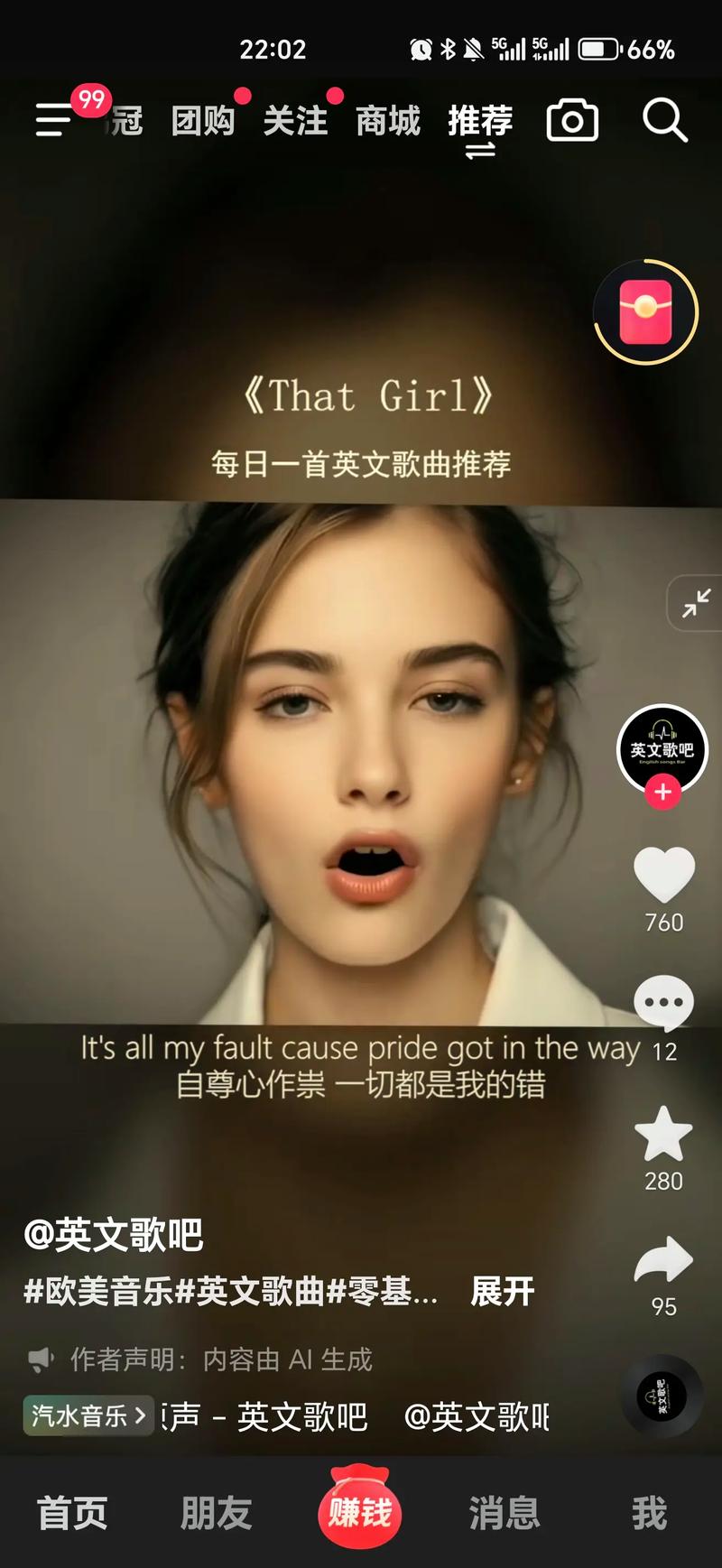Open the search icon
722x1568 pixels.
click(664, 121)
